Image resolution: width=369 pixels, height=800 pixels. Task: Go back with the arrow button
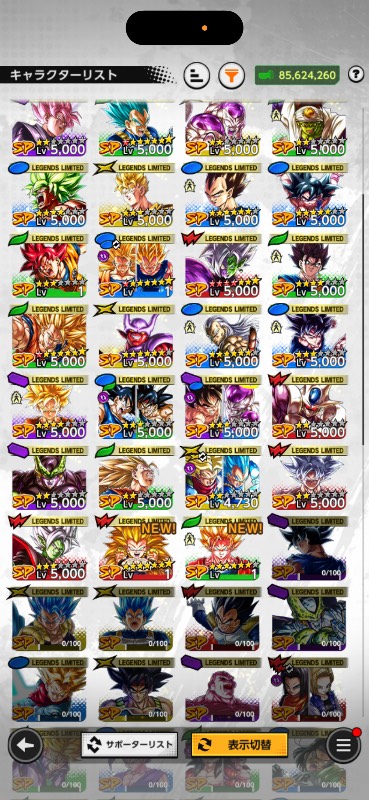pyautogui.click(x=25, y=745)
